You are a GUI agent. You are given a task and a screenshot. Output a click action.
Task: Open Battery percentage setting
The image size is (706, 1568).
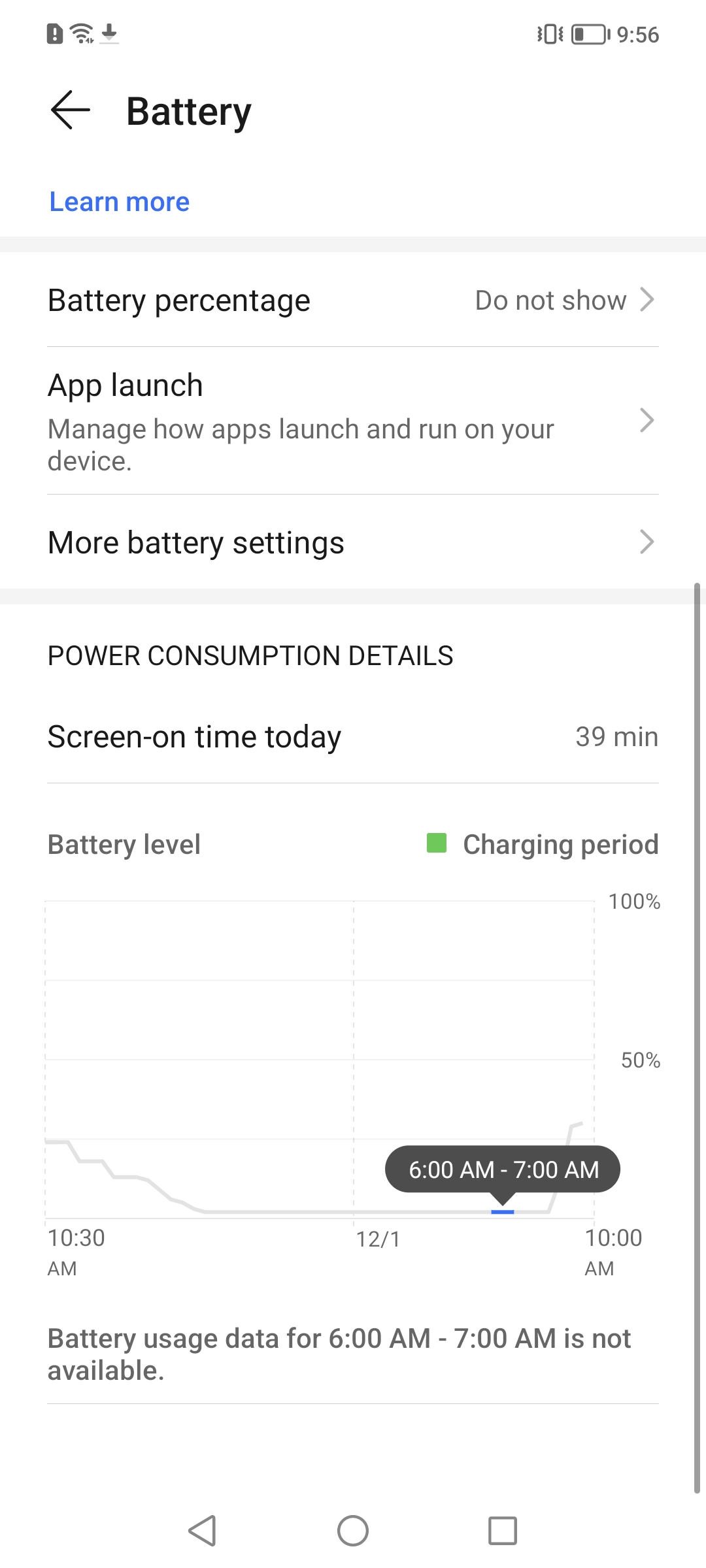pos(353,301)
